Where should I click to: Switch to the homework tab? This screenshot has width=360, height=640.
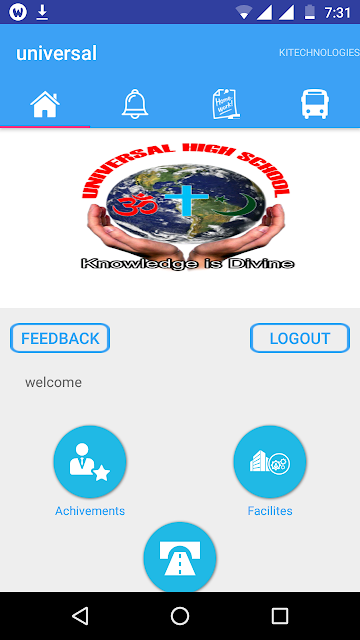click(x=225, y=104)
